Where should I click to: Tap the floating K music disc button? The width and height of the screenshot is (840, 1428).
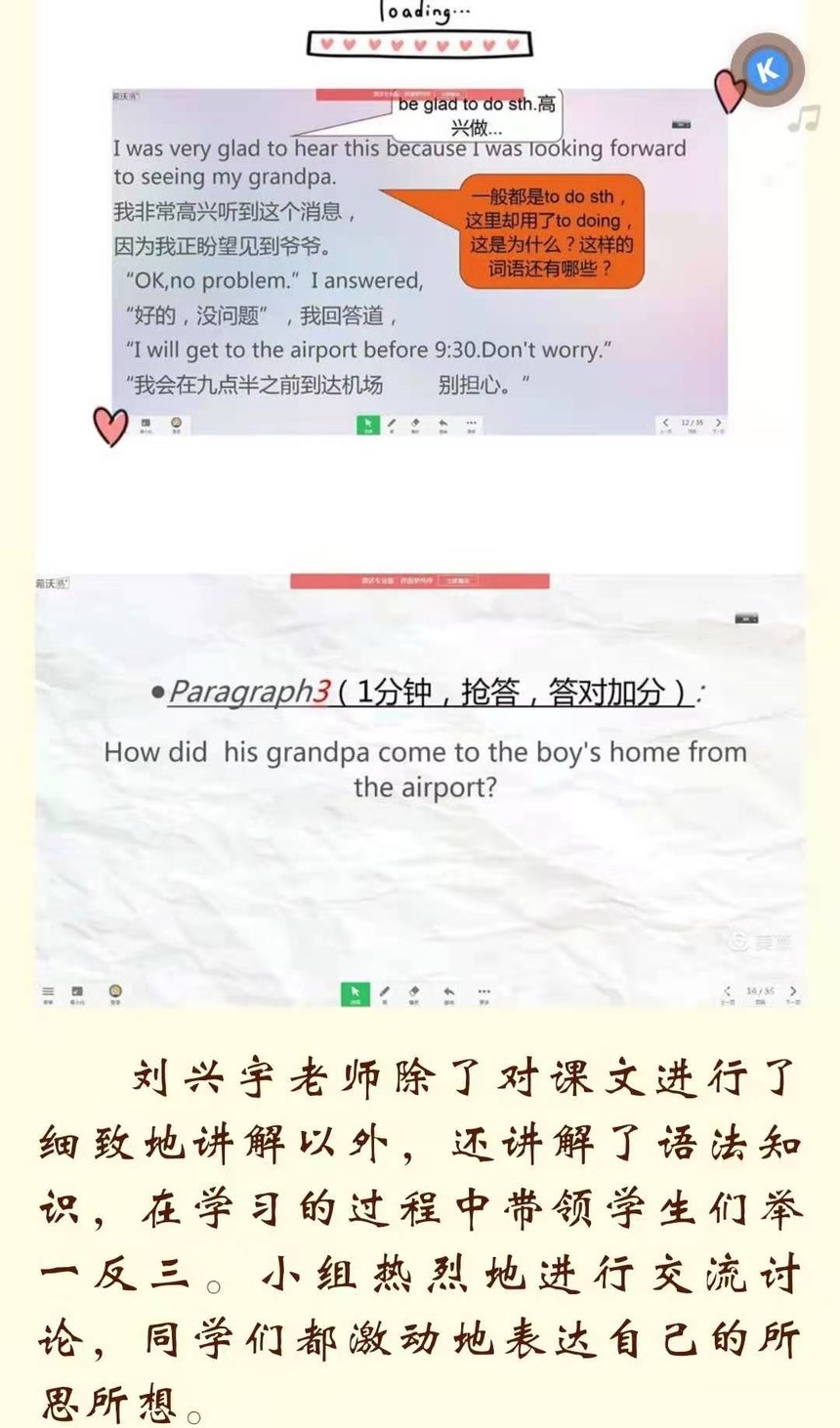click(768, 70)
